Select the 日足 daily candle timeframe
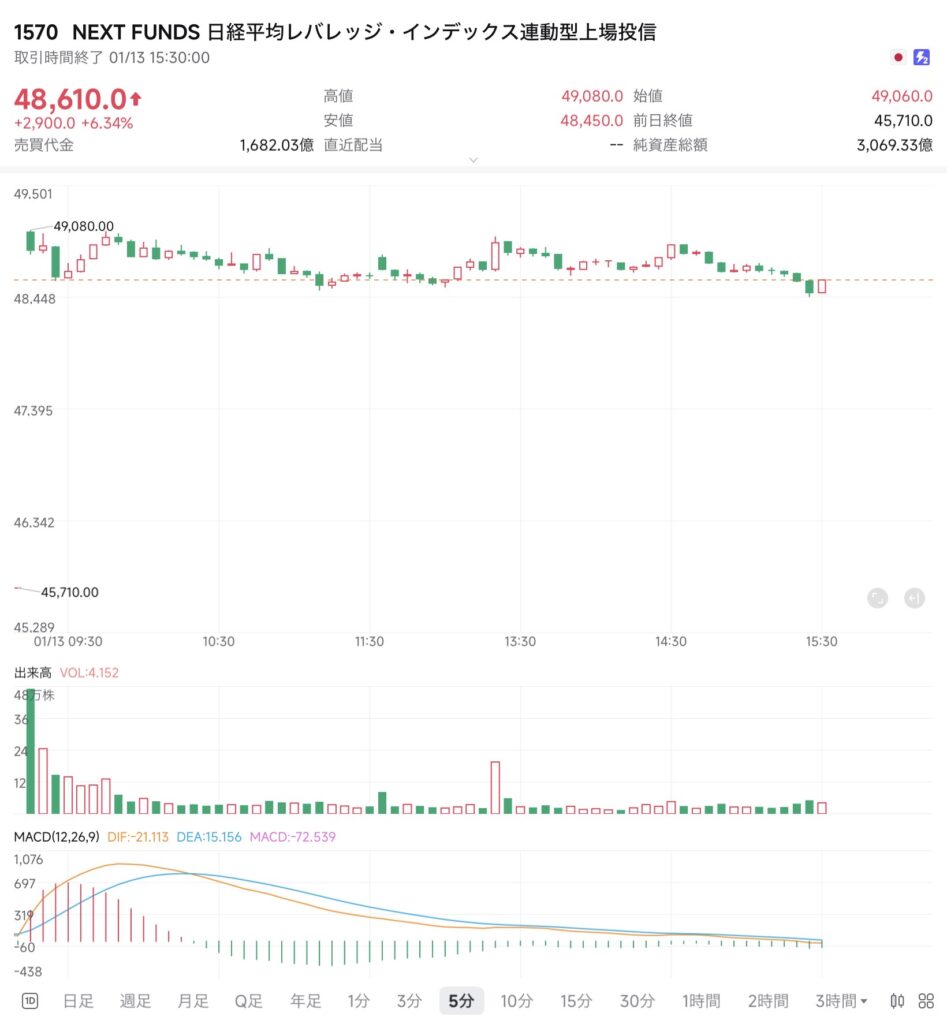 tap(78, 1001)
